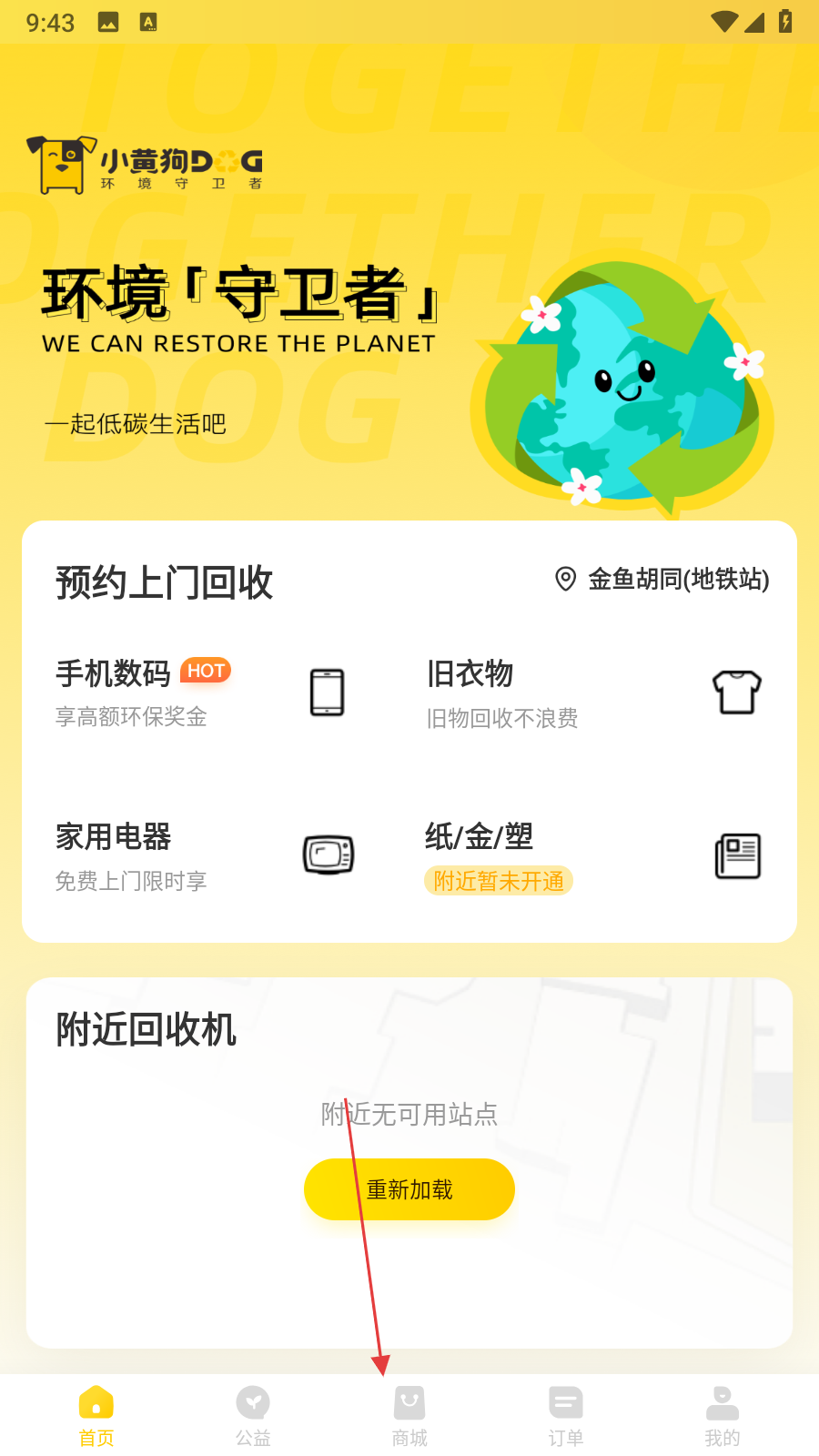Tap the 重新加载 reload button
819x1456 pixels.
click(409, 1189)
